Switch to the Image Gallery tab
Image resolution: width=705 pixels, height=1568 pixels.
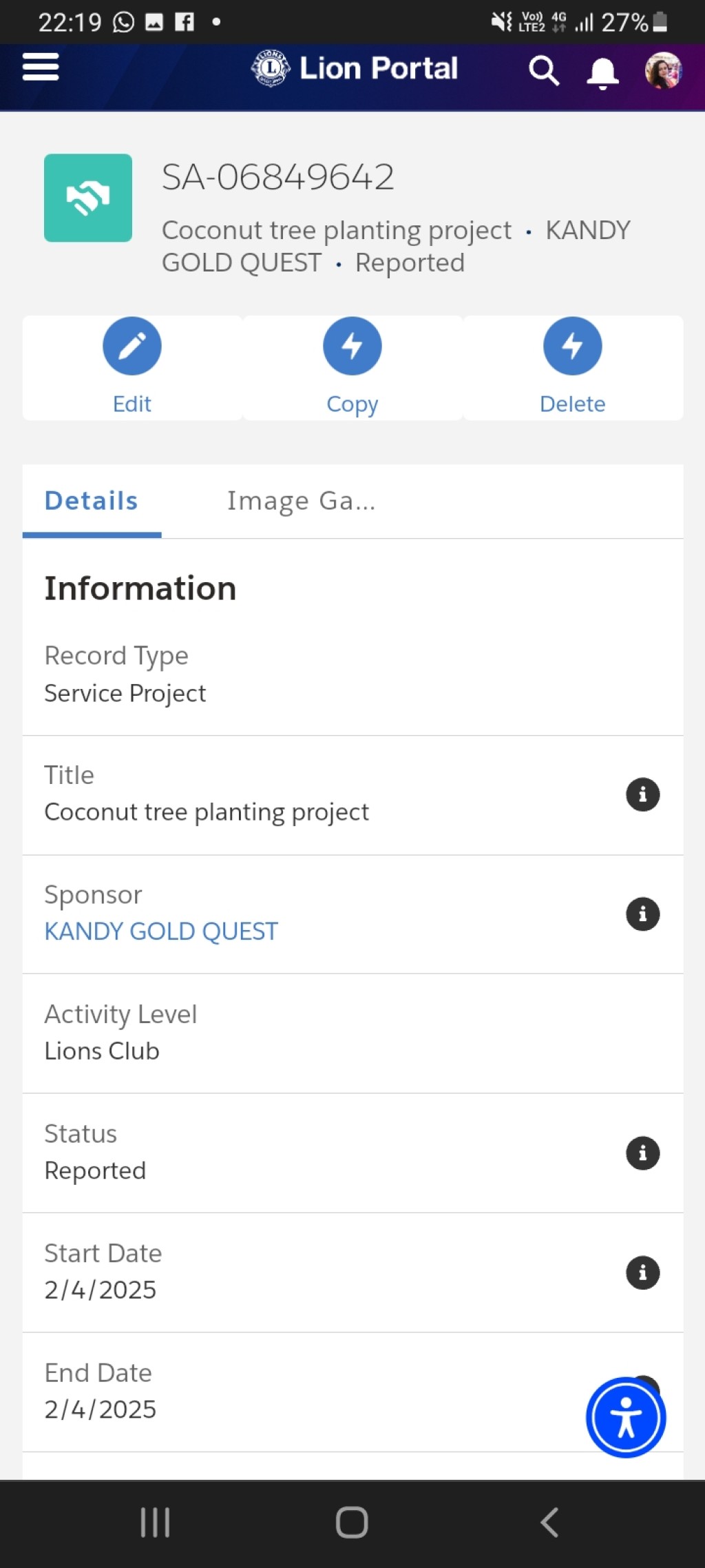[x=302, y=501]
